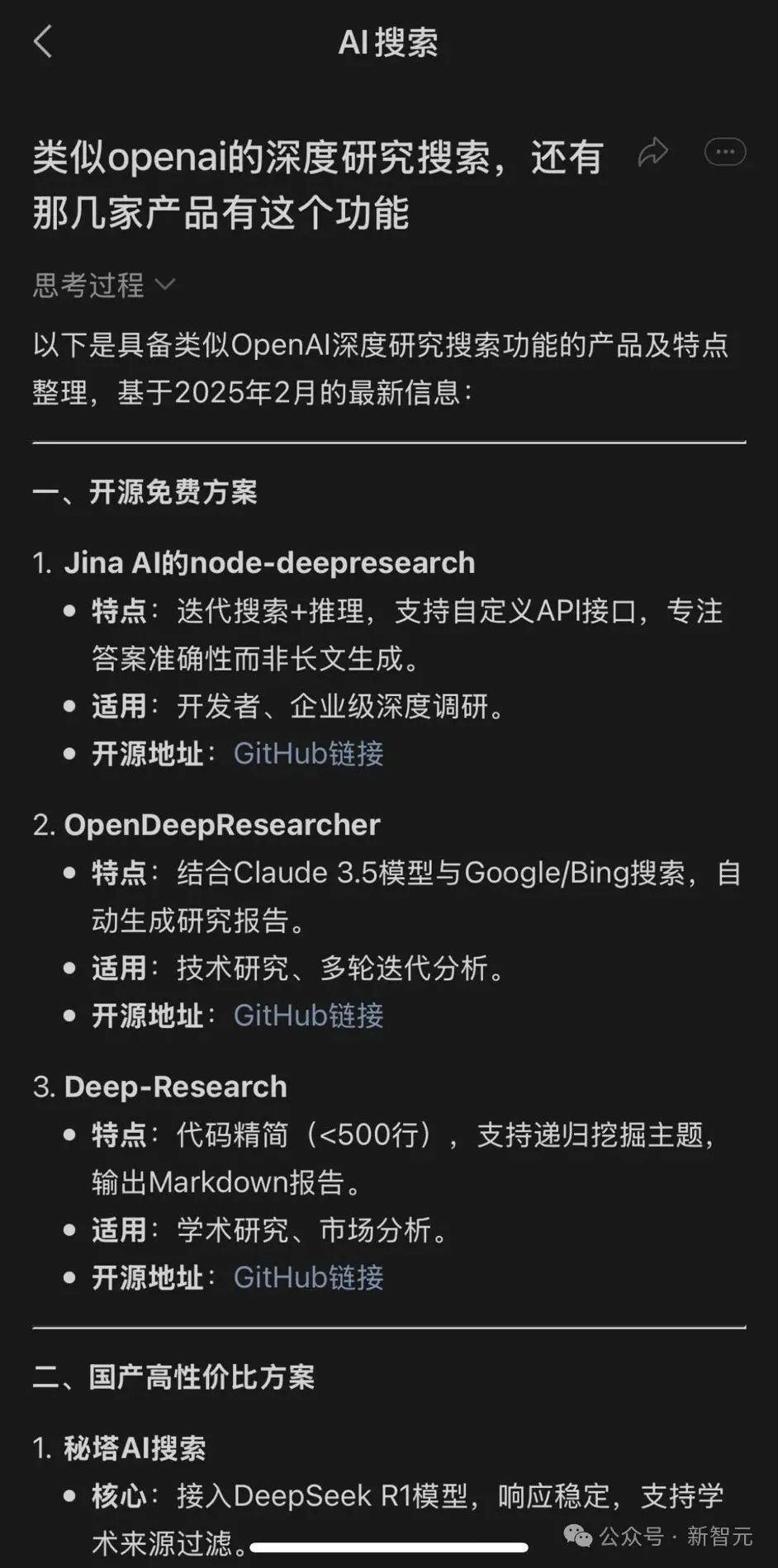The width and height of the screenshot is (778, 1568).
Task: Open GitHub链接 for Jina AI node-deepresearch
Action: (x=309, y=754)
